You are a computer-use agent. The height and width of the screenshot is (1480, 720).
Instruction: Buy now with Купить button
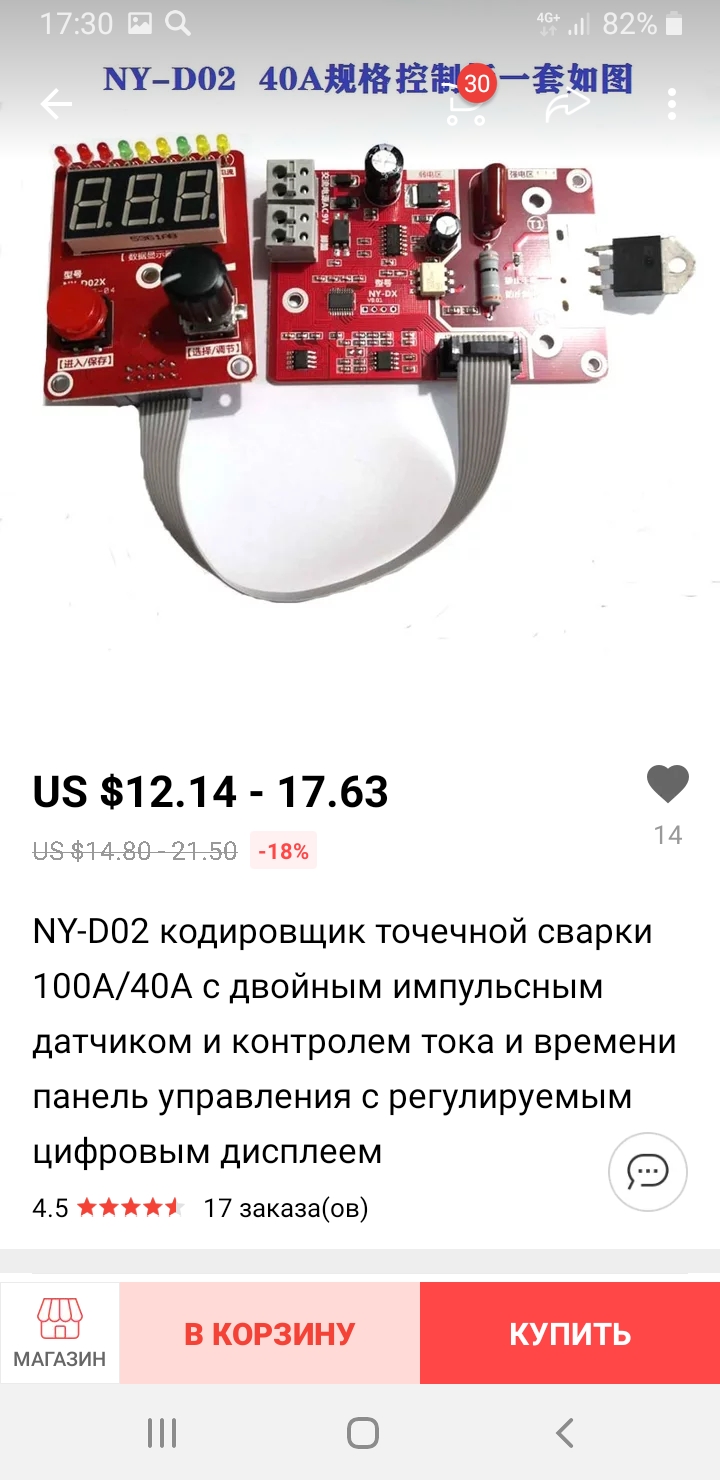[570, 1333]
